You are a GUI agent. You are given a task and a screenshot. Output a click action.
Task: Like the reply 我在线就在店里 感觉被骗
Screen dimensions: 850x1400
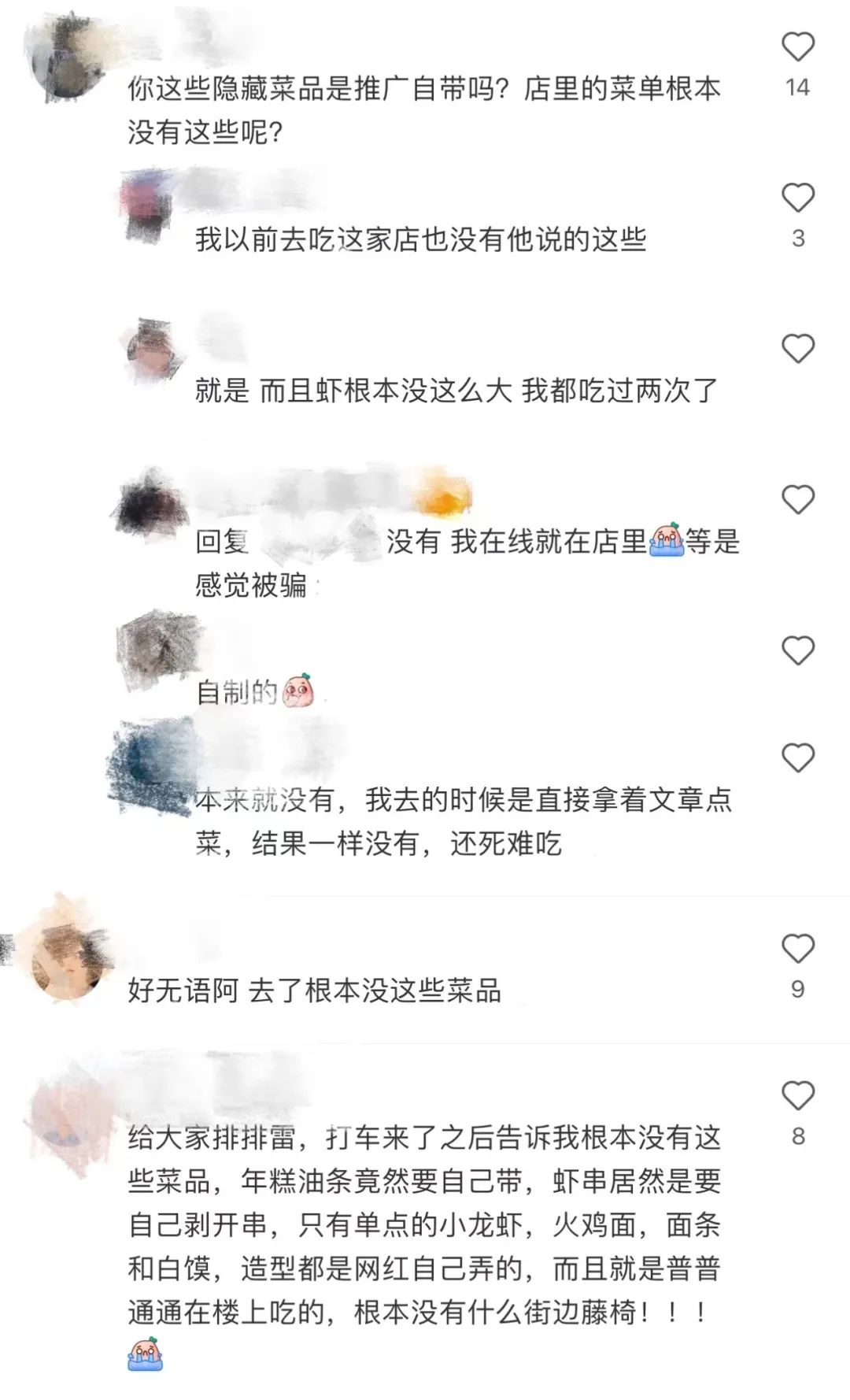(797, 500)
